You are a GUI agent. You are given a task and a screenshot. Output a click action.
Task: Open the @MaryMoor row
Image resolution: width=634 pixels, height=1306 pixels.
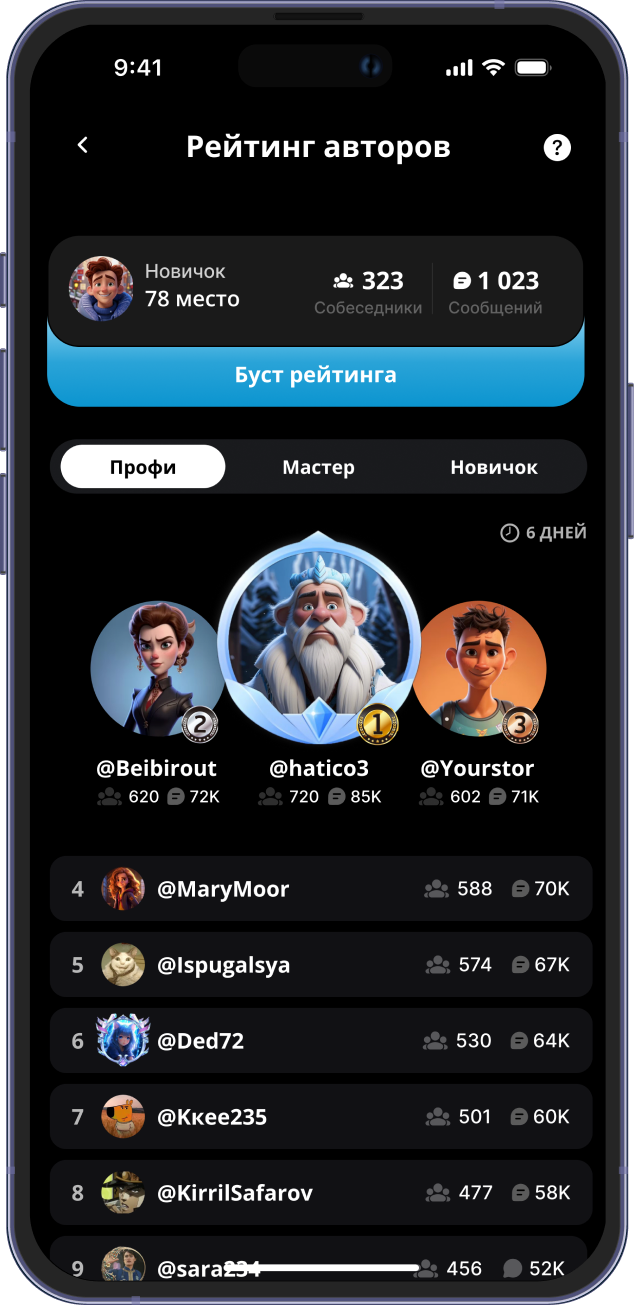(320, 889)
